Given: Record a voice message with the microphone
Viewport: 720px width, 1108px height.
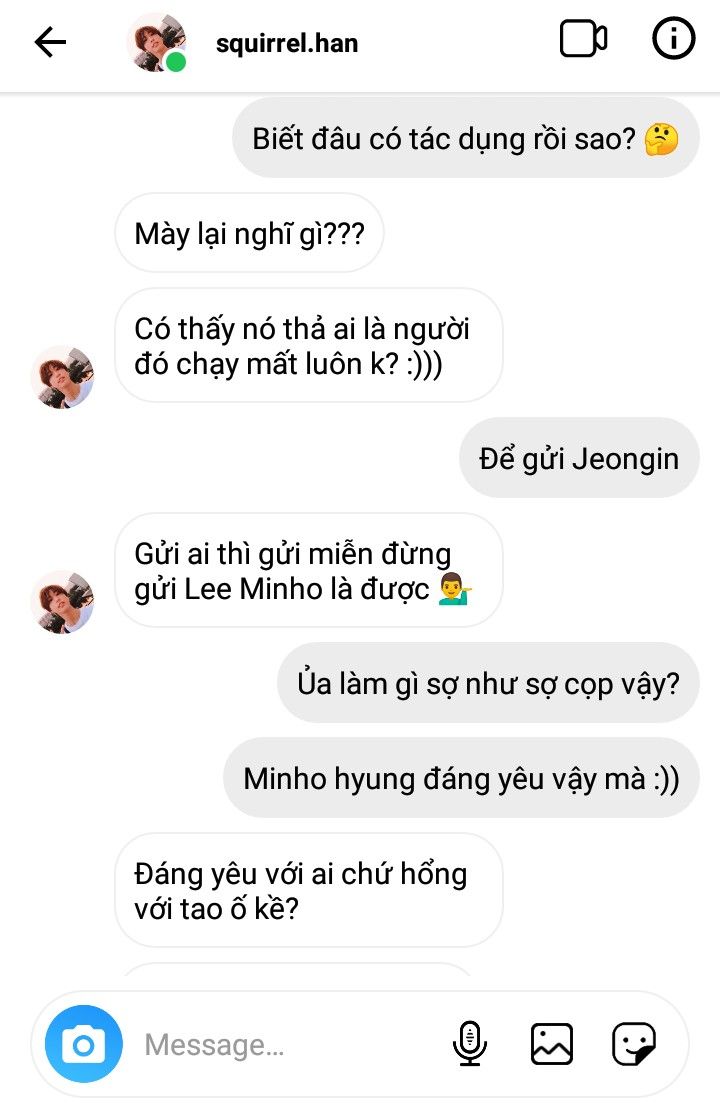Looking at the screenshot, I should [469, 1044].
